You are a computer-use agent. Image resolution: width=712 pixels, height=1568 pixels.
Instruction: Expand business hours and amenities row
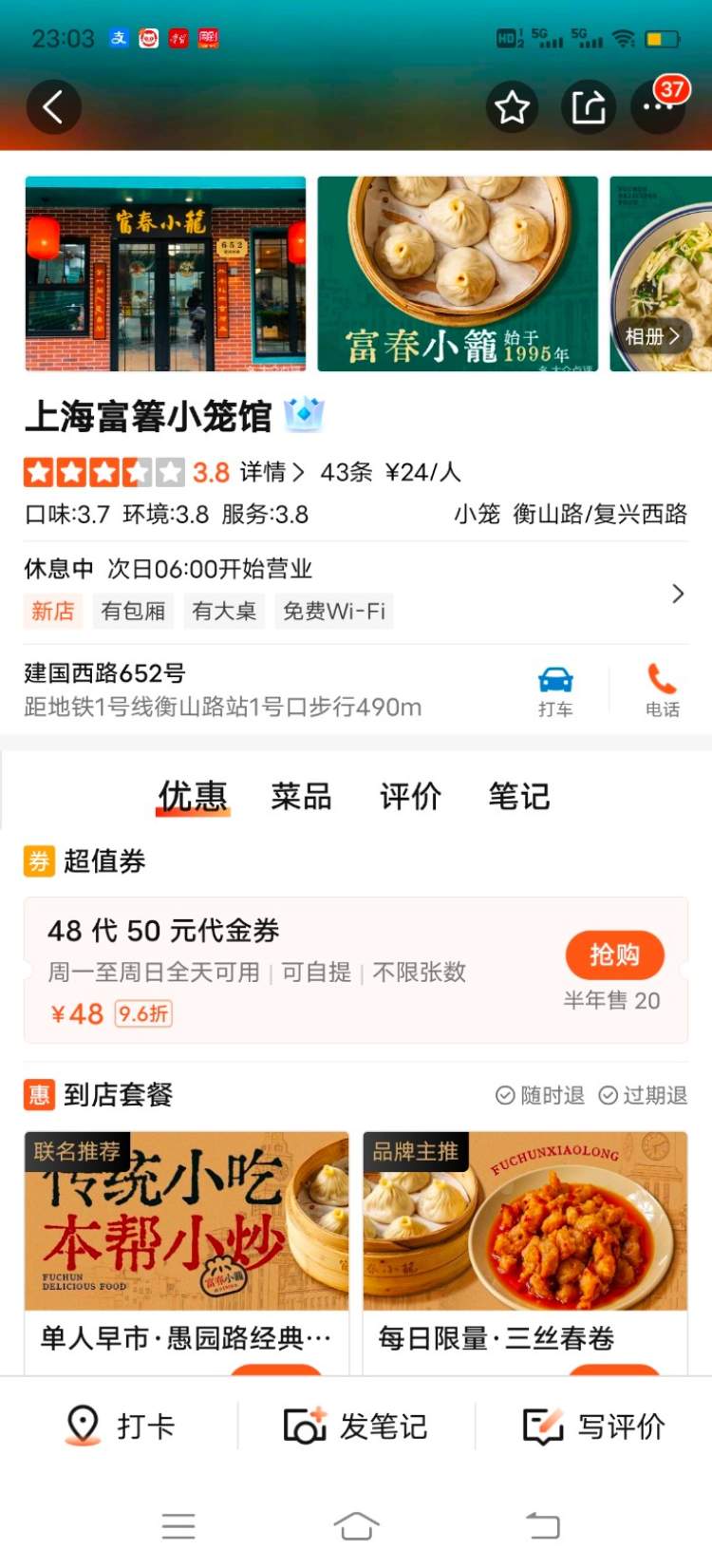coord(677,594)
